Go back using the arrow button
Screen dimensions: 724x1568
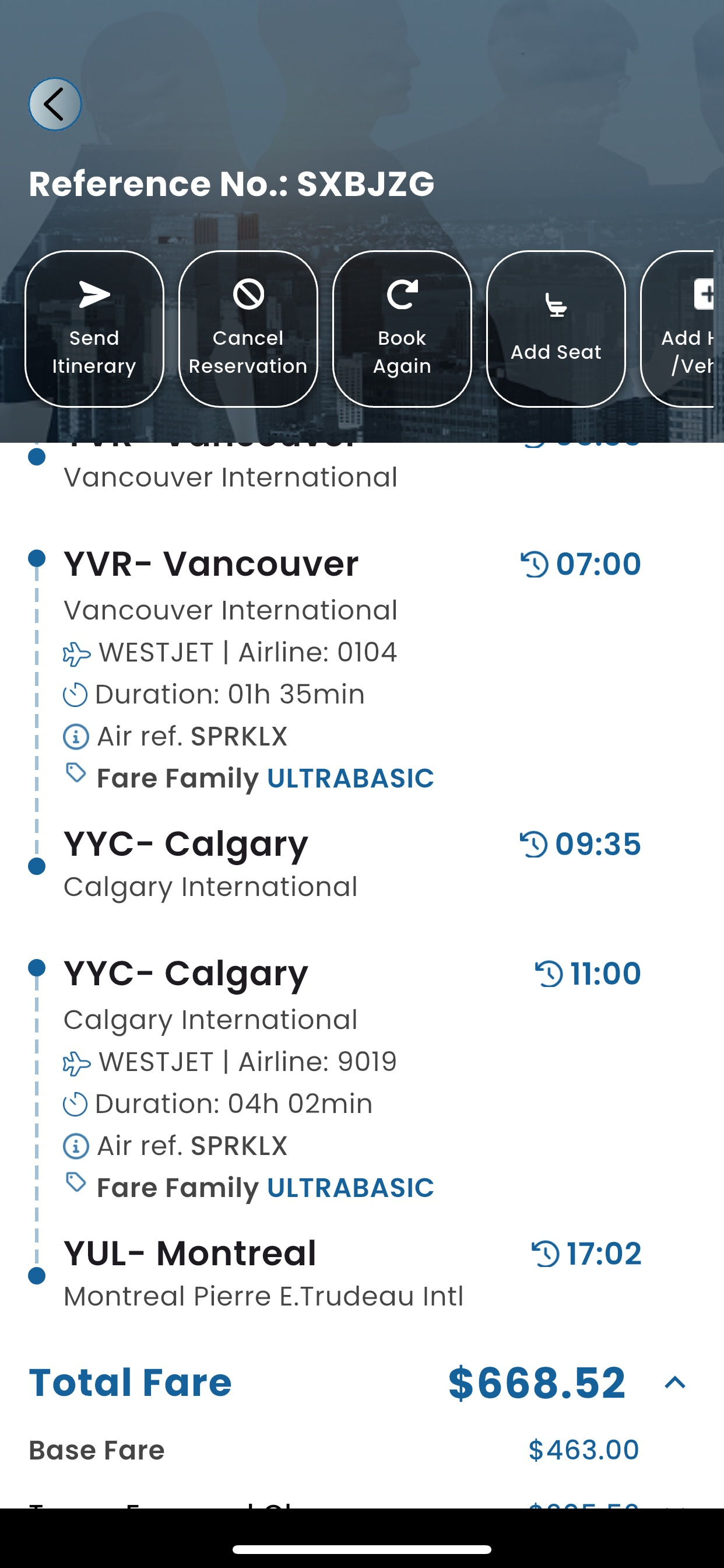[55, 104]
